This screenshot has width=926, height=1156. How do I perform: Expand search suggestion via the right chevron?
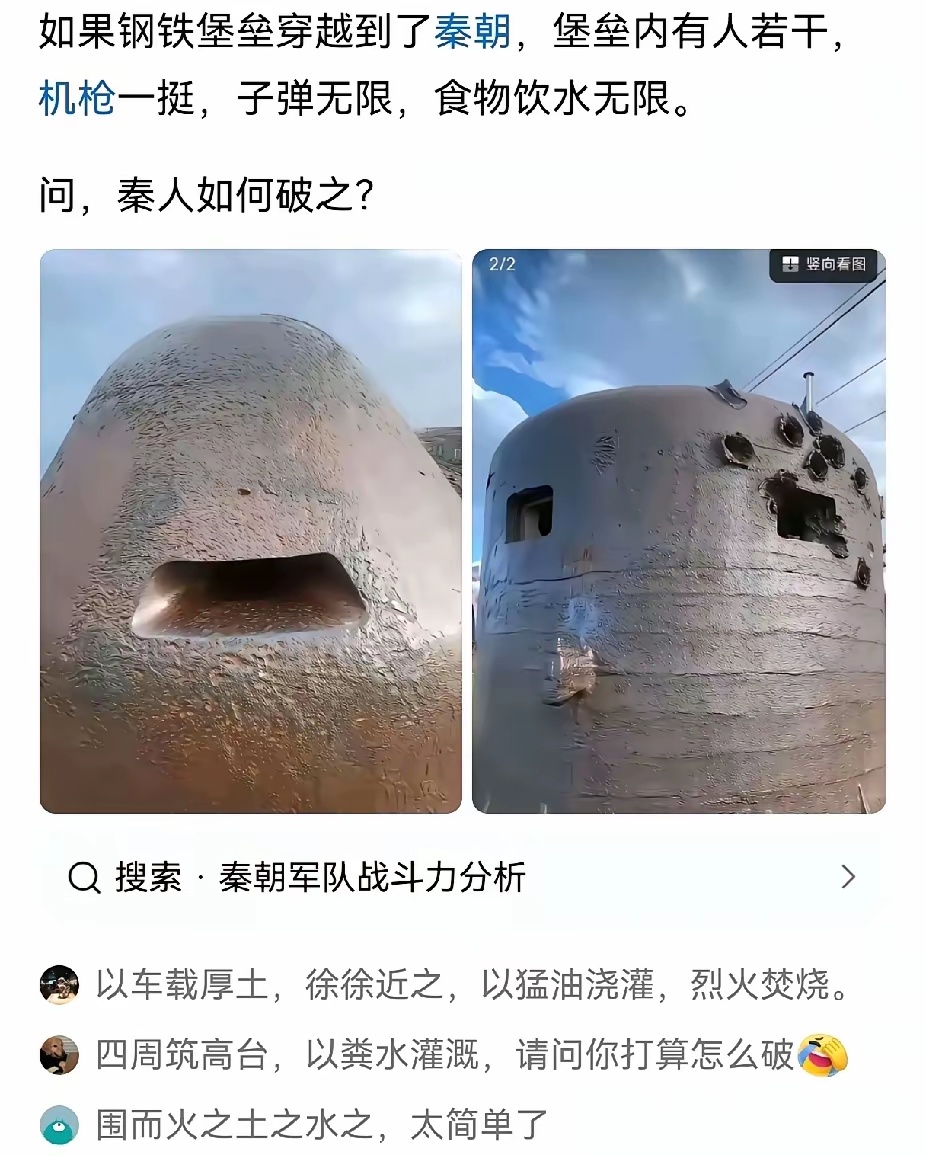tap(850, 877)
